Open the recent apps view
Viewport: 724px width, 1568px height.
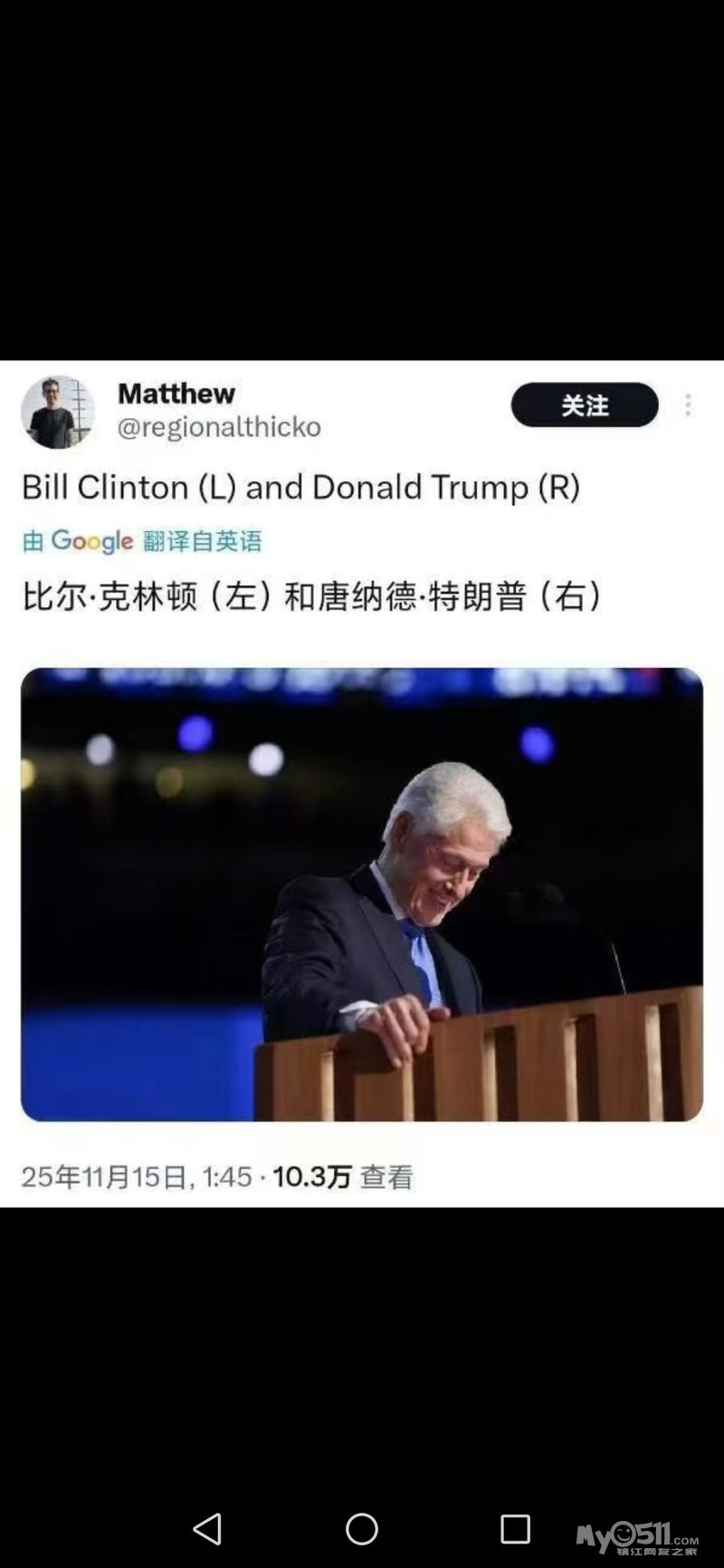(x=515, y=1528)
